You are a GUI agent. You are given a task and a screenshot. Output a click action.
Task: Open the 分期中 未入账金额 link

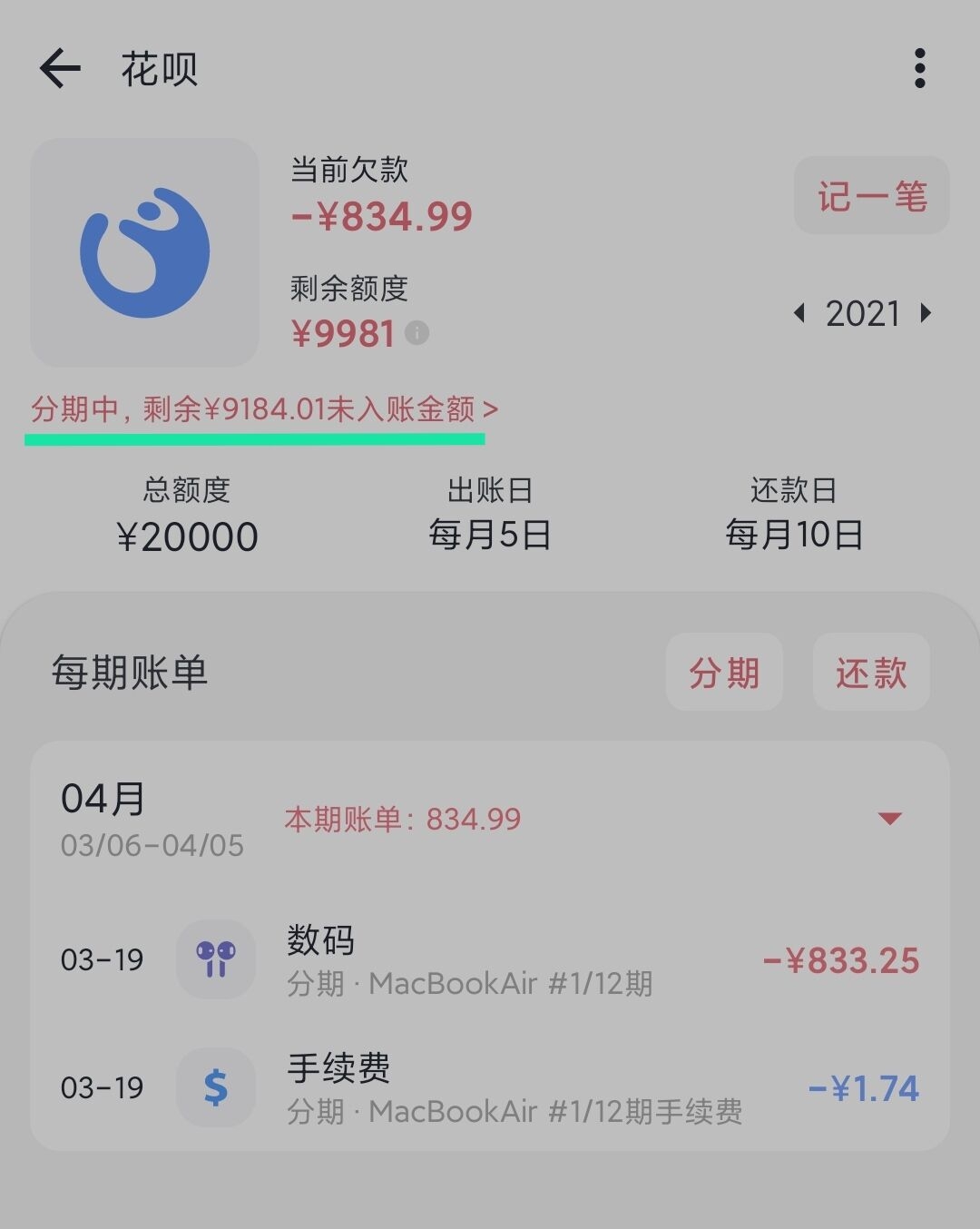tap(264, 410)
